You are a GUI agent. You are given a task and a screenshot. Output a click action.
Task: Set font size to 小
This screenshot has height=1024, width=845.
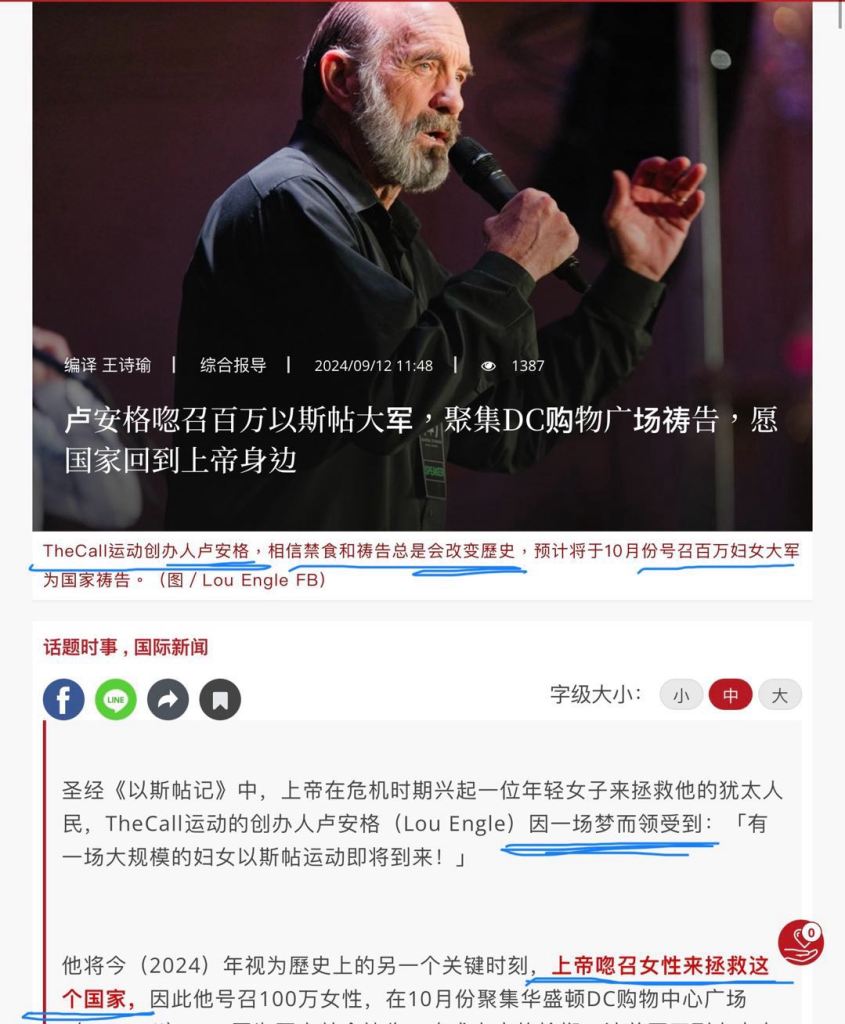tap(681, 695)
